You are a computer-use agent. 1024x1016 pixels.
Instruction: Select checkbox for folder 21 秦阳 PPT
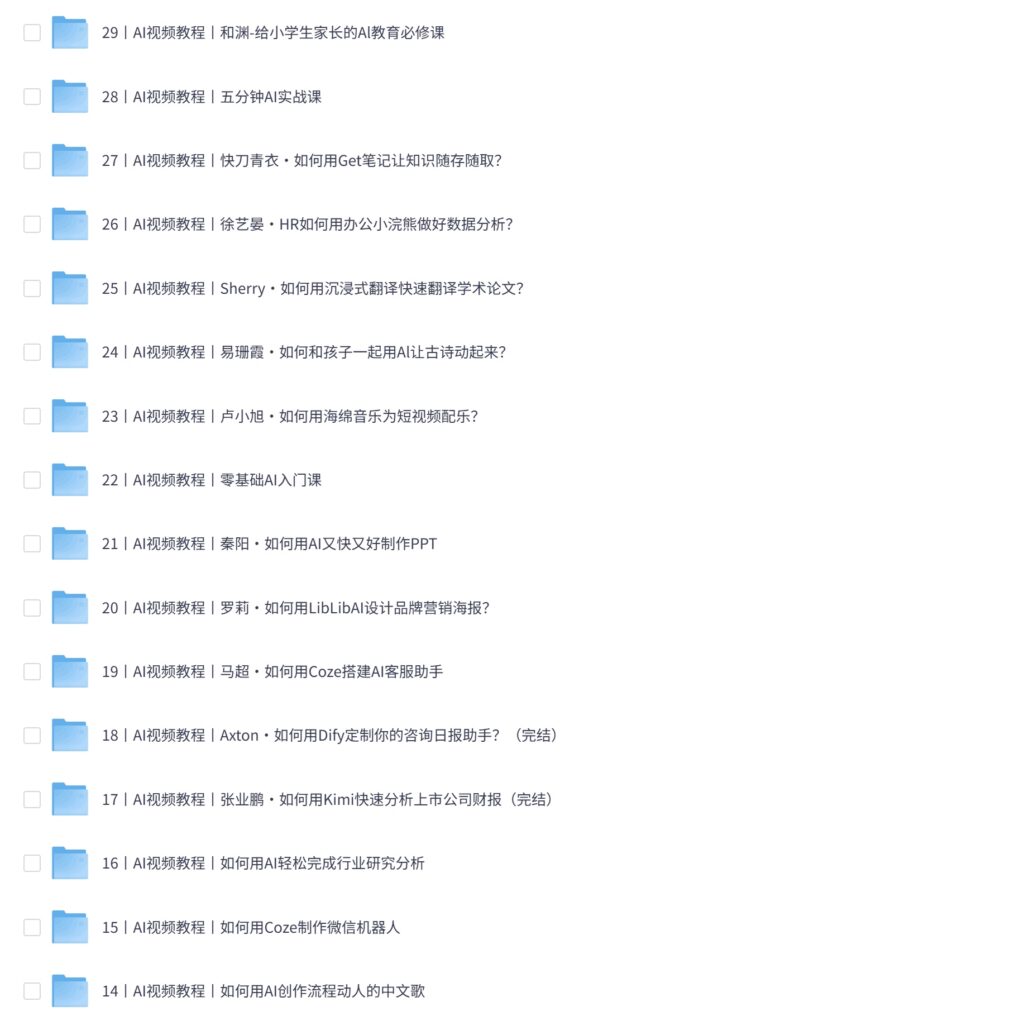32,544
